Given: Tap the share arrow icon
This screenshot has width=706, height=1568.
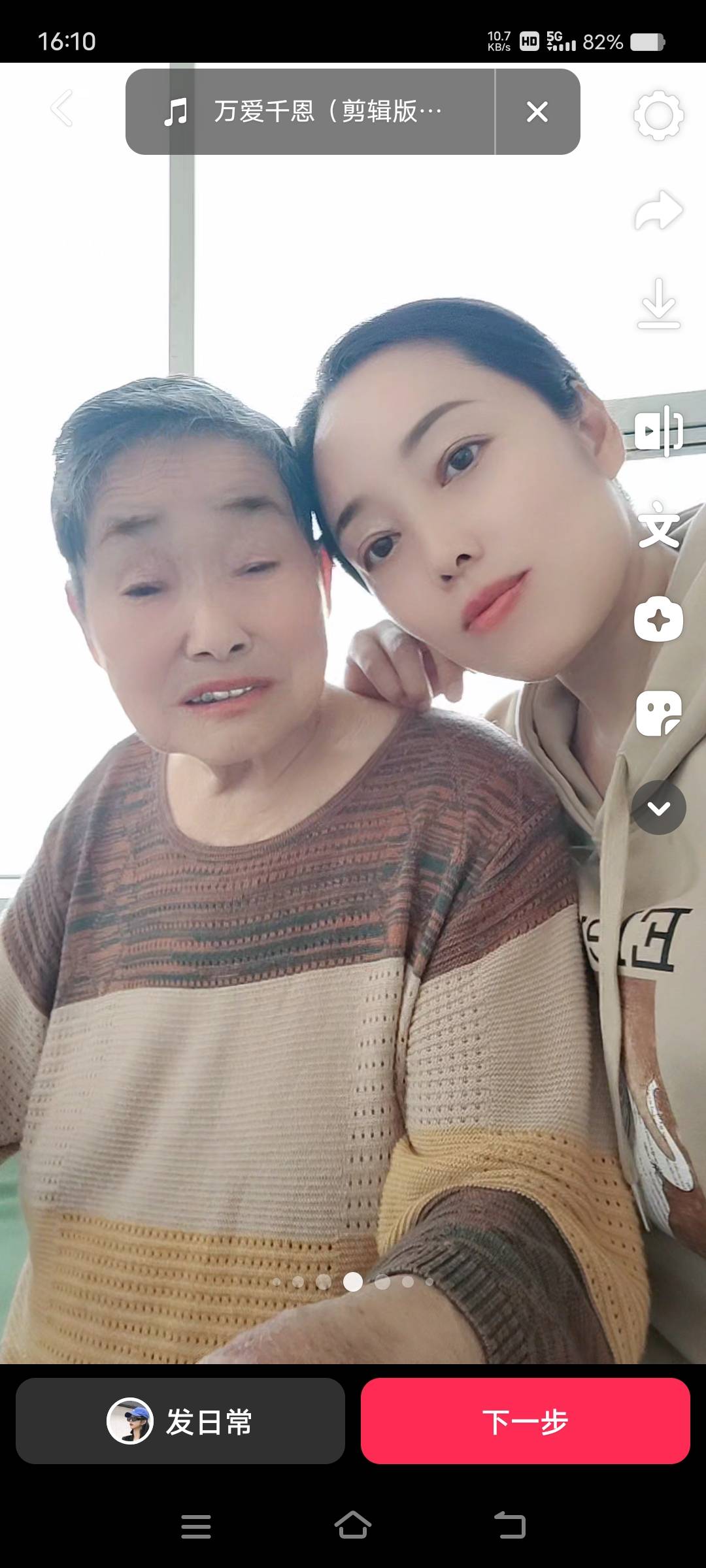Looking at the screenshot, I should [658, 210].
